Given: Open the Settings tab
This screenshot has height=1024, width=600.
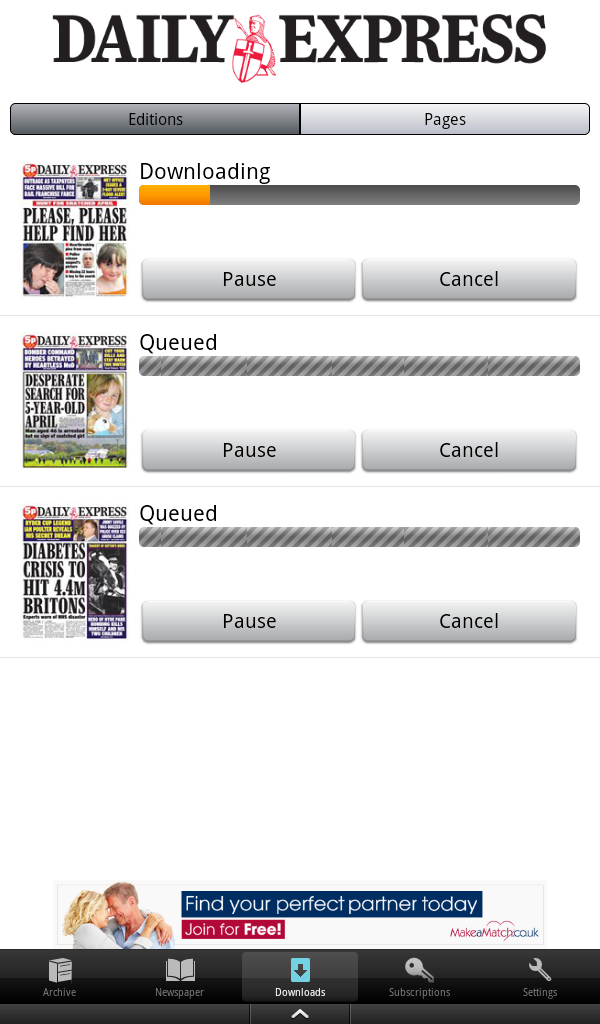Looking at the screenshot, I should click(x=540, y=977).
